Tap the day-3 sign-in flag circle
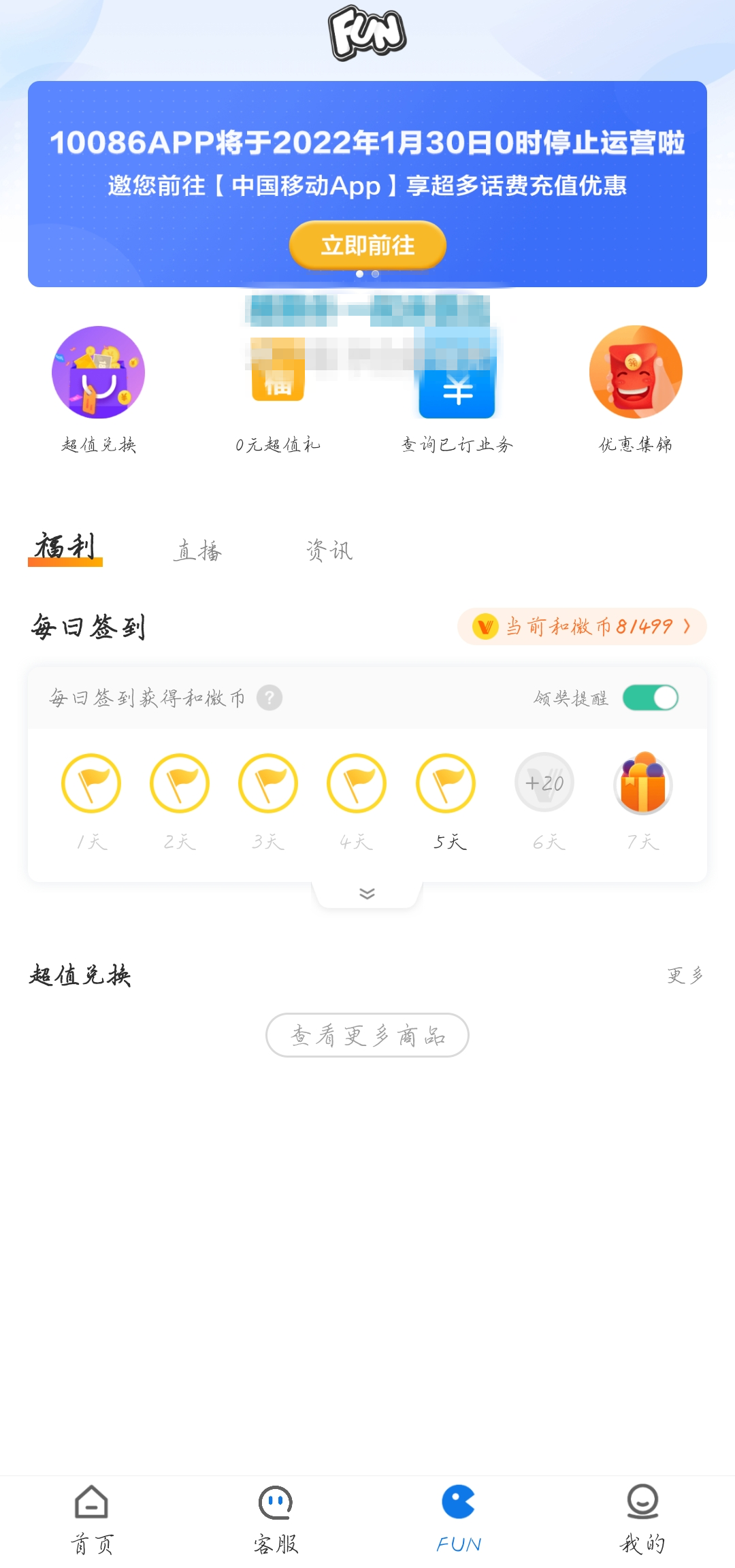This screenshot has width=735, height=1568. (x=267, y=783)
